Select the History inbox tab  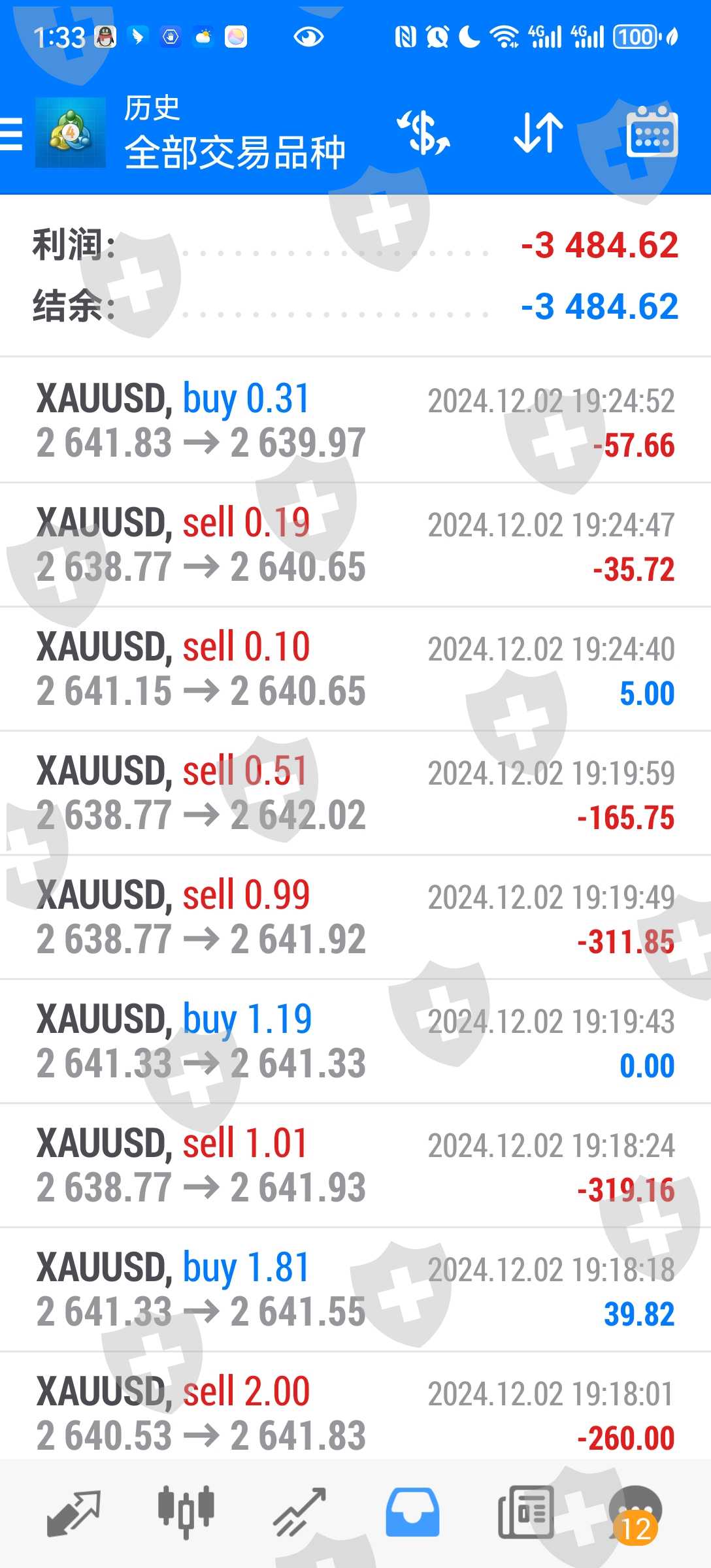pyautogui.click(x=412, y=1513)
